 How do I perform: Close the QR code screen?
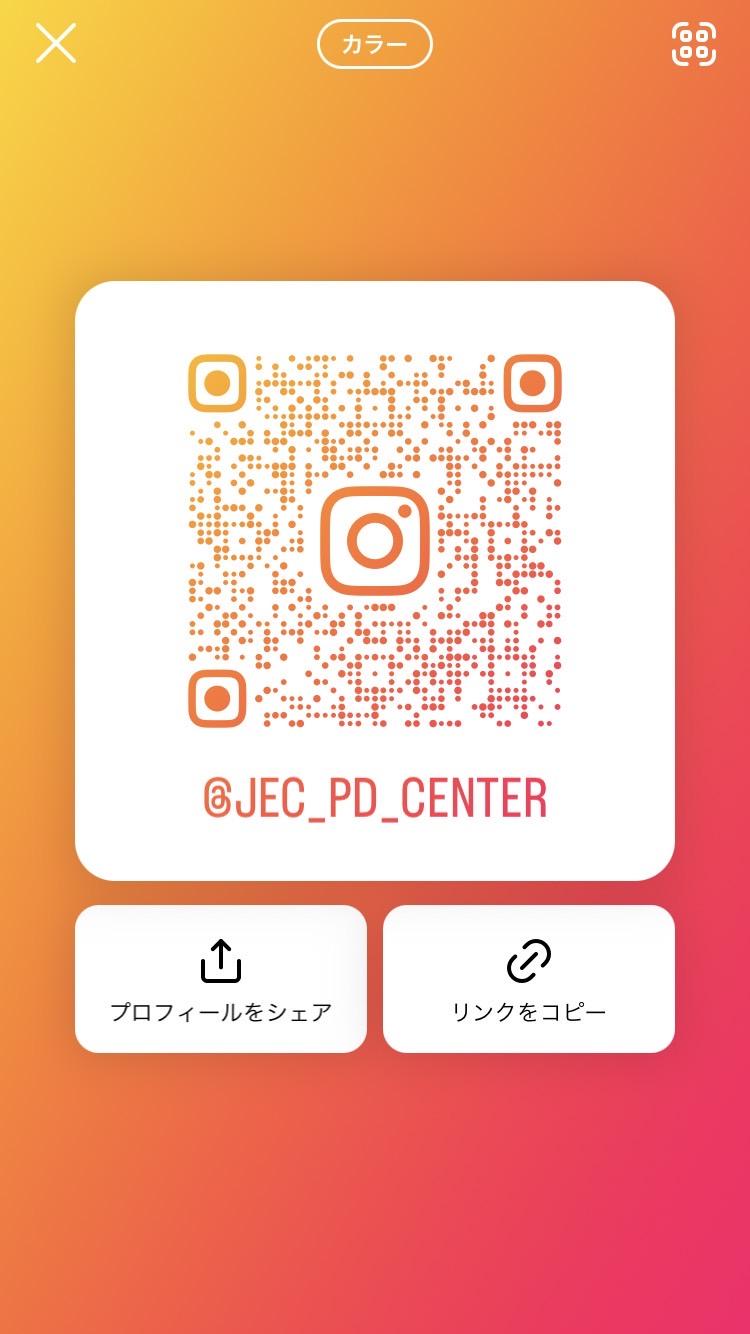pos(56,44)
